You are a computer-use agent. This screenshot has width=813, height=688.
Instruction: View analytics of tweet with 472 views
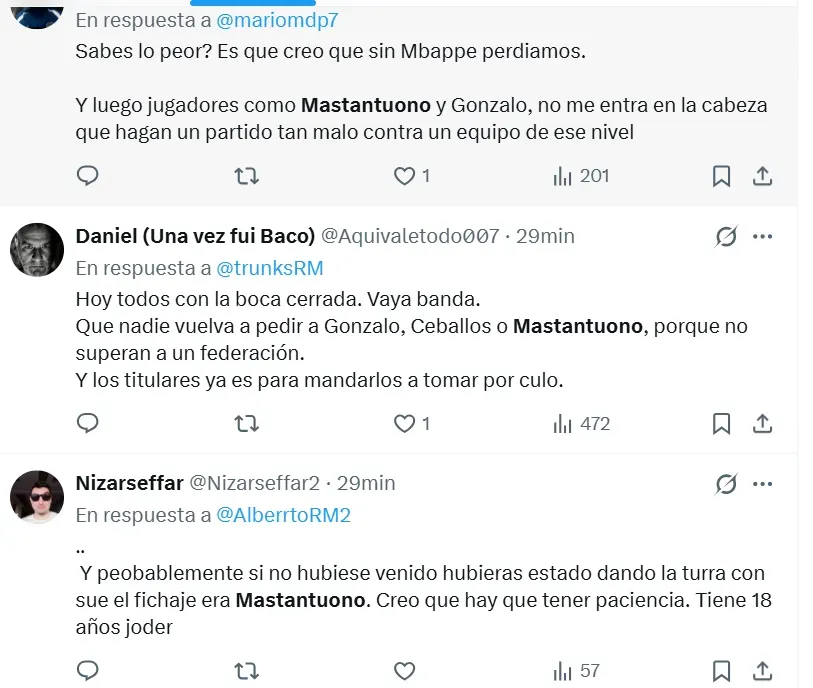click(x=582, y=424)
